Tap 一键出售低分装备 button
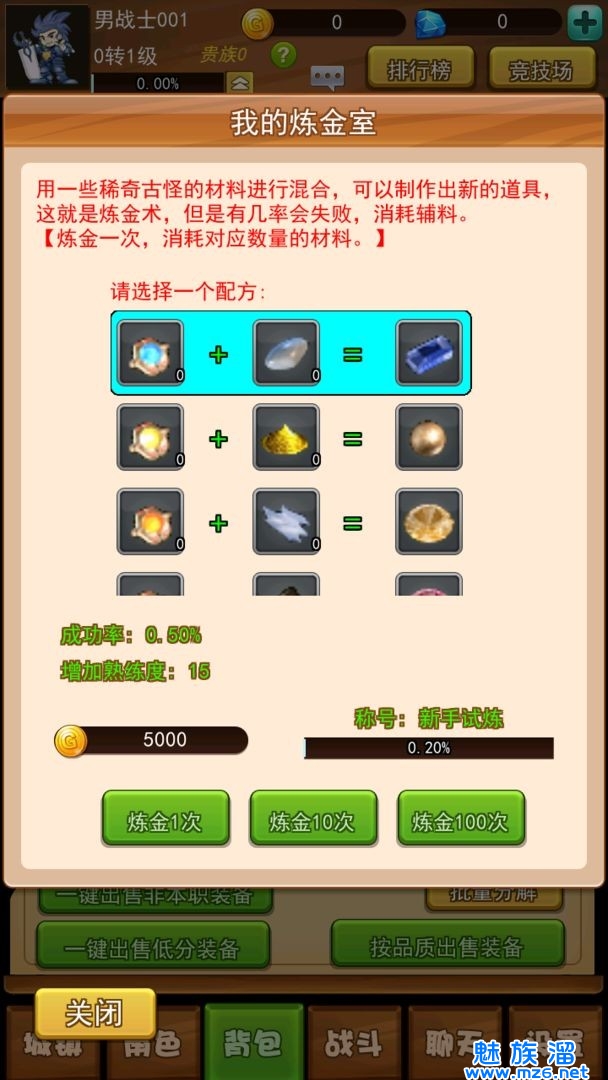This screenshot has width=608, height=1080. [153, 947]
